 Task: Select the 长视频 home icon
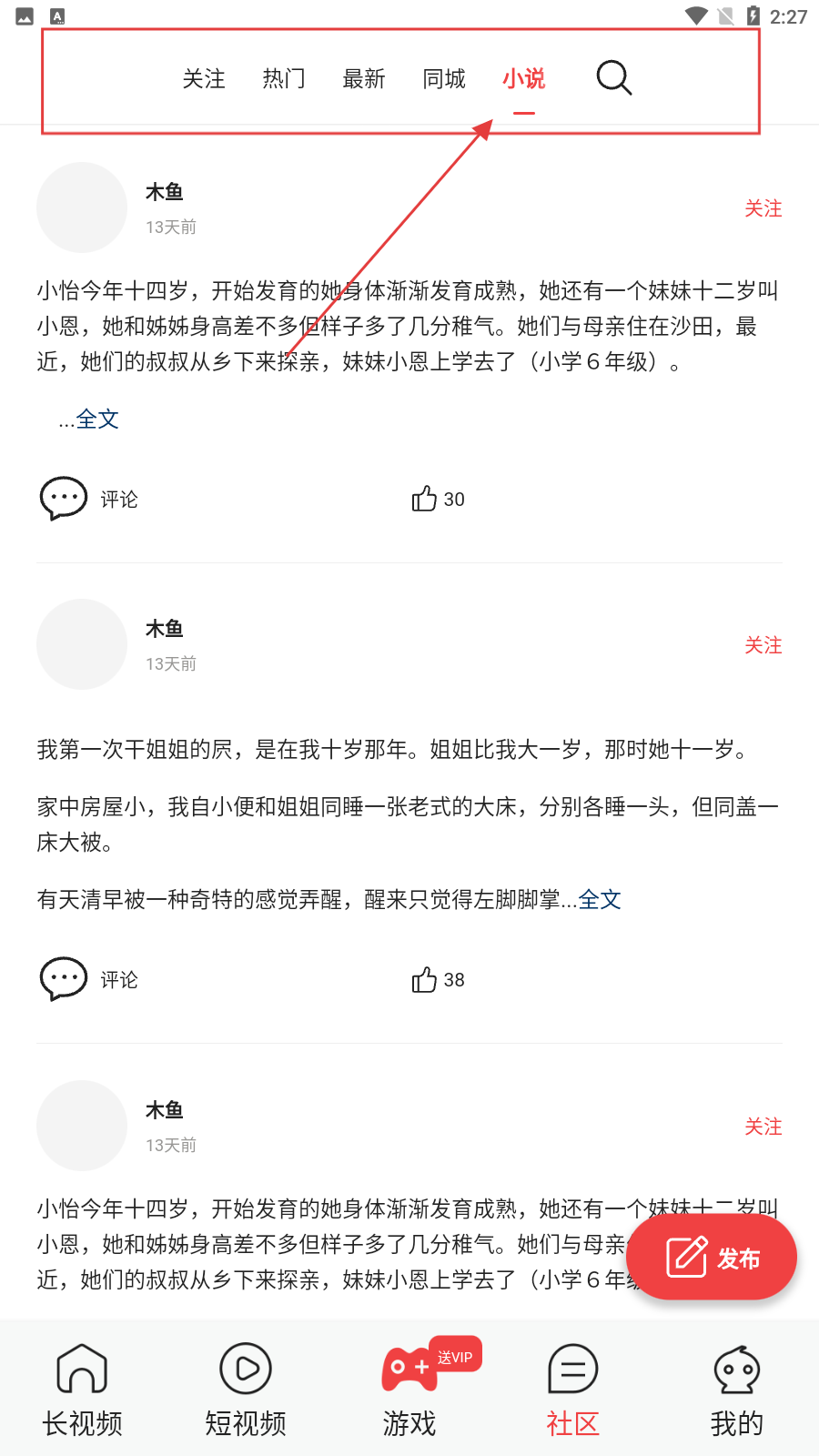[x=82, y=1369]
